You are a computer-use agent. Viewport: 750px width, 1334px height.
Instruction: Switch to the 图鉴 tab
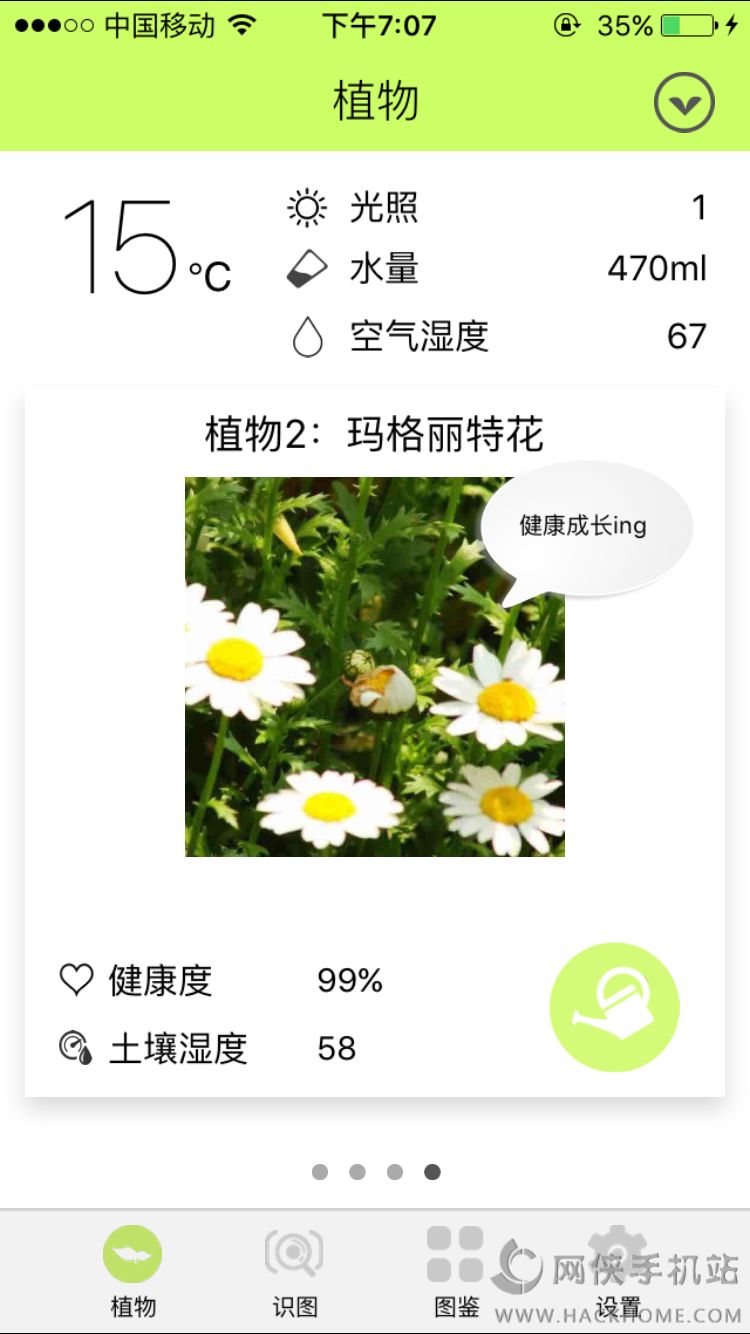click(x=456, y=1270)
